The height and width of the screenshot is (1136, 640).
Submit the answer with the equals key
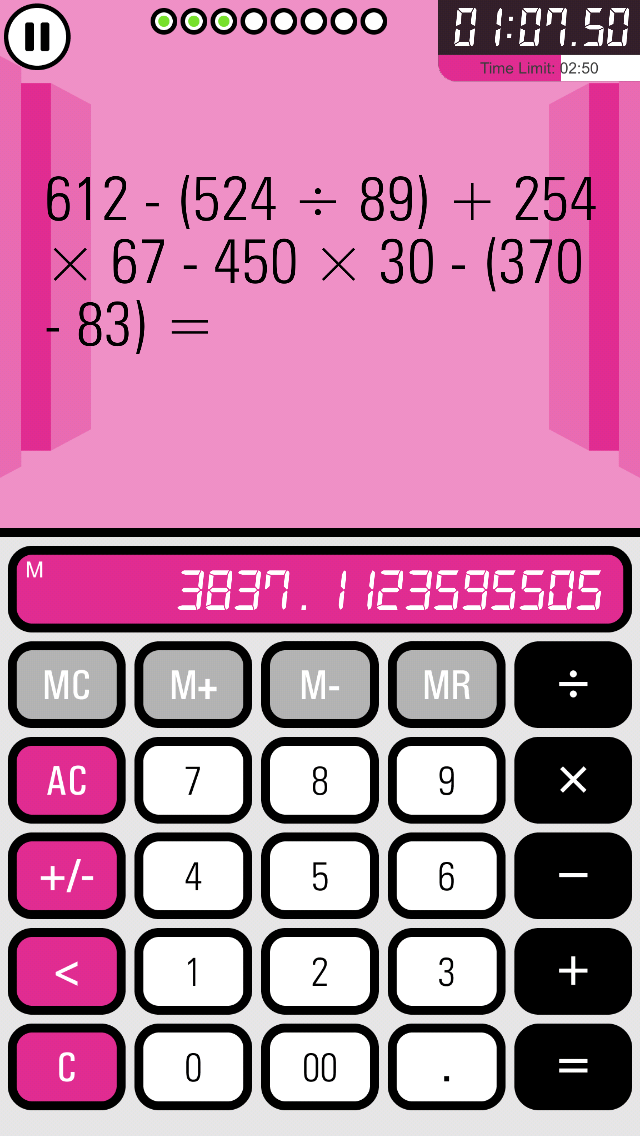pyautogui.click(x=573, y=1067)
